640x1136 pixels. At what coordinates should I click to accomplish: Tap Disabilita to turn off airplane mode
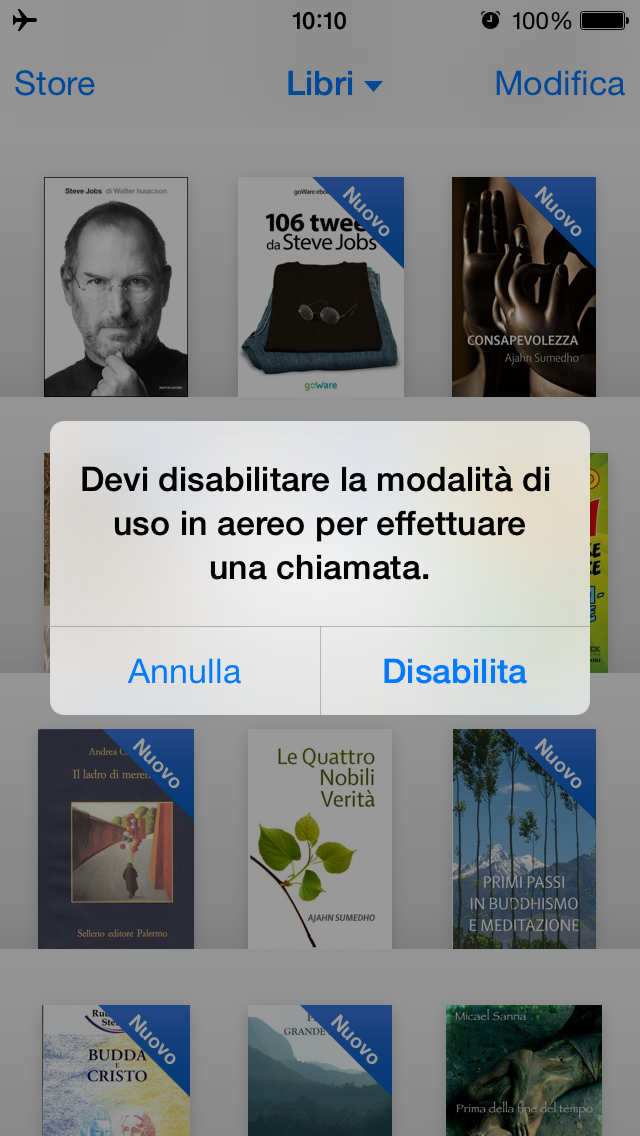[455, 671]
